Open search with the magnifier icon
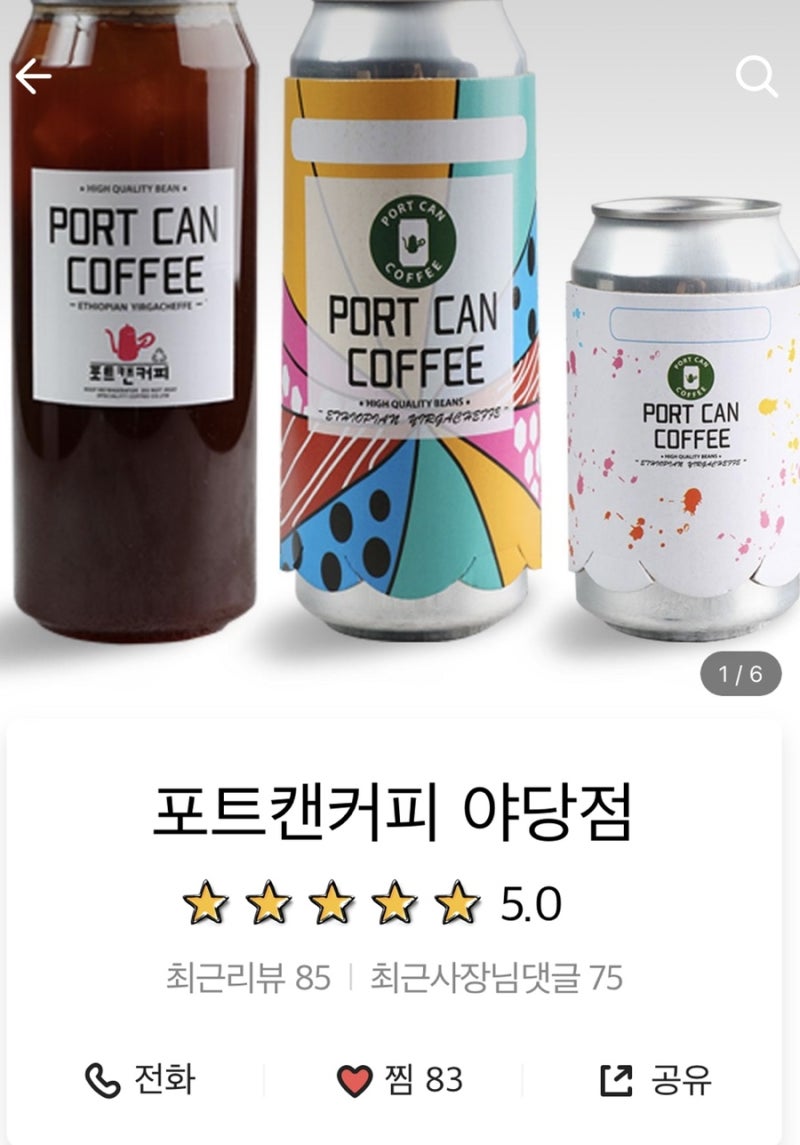Viewport: 800px width, 1145px height. 757,77
